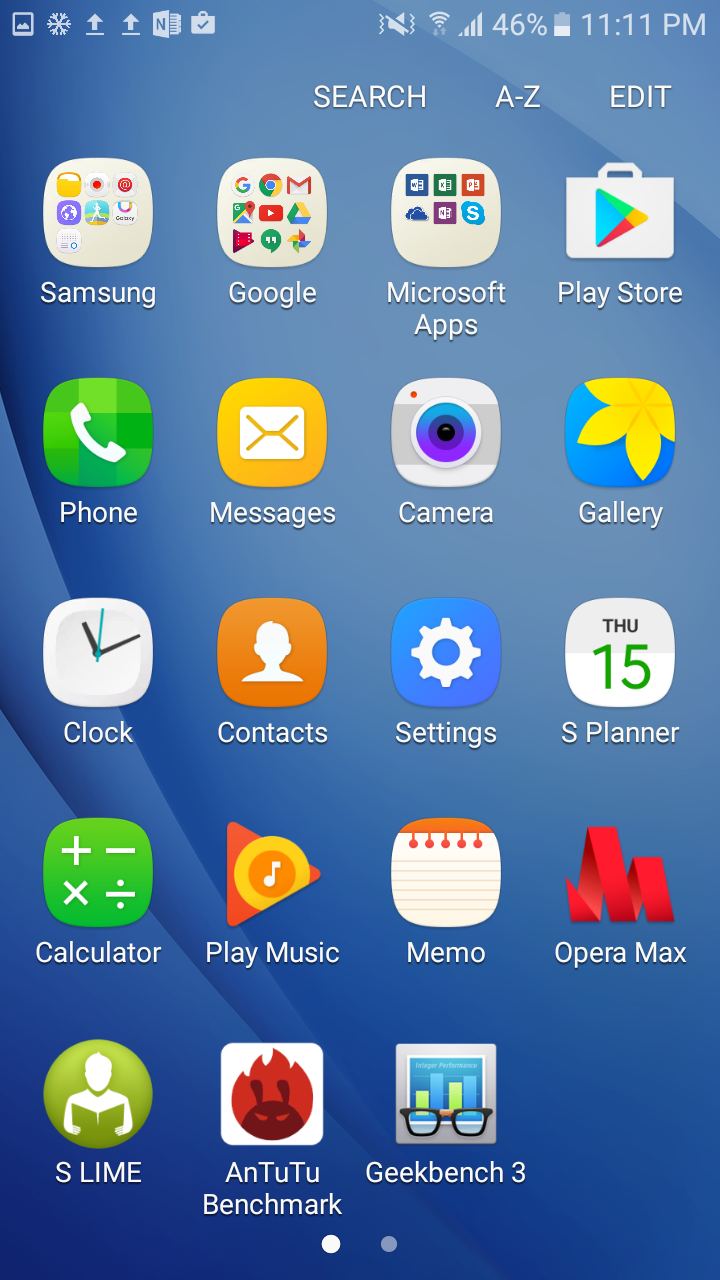Sort apps with A-Z
The image size is (720, 1280).
(518, 97)
